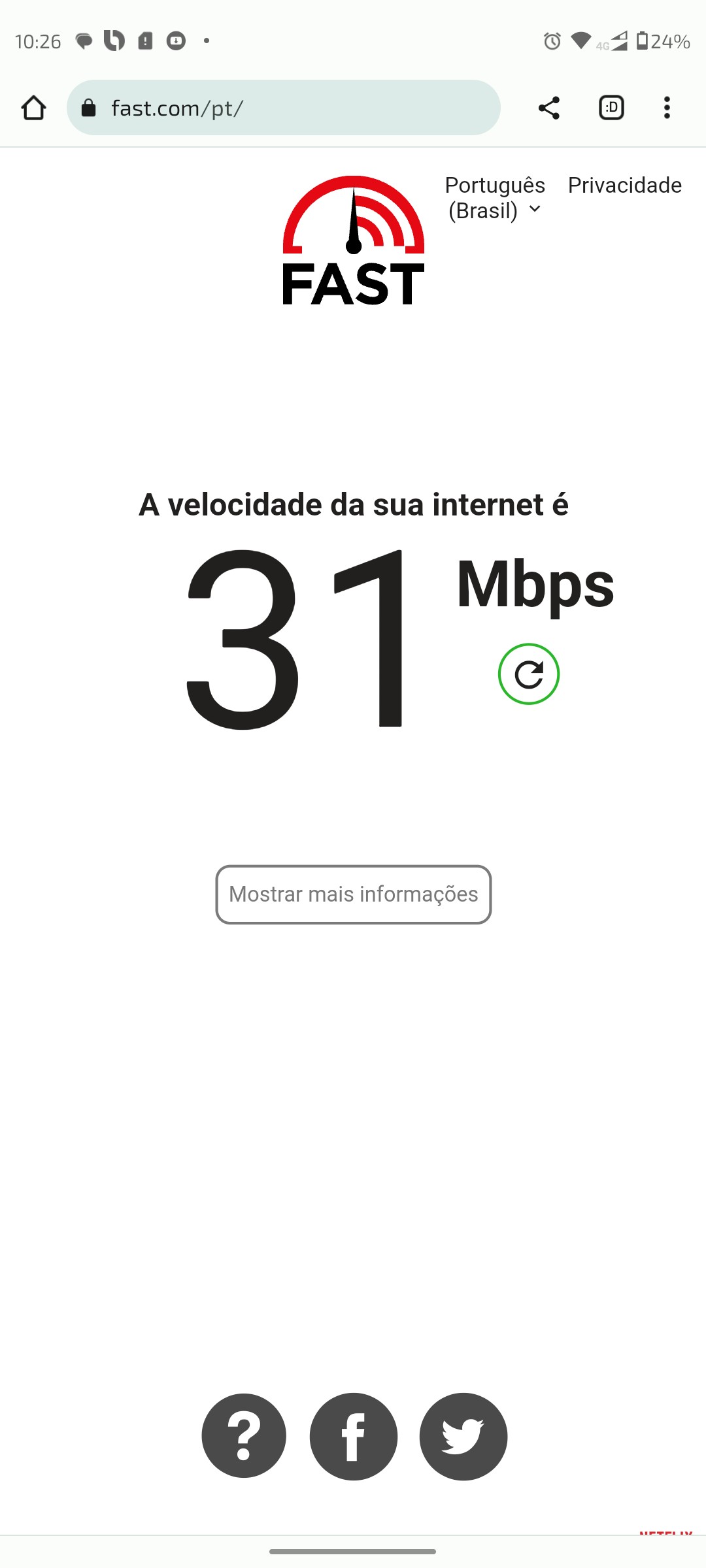Go to the browser home page
This screenshot has width=706, height=1568.
tap(33, 108)
